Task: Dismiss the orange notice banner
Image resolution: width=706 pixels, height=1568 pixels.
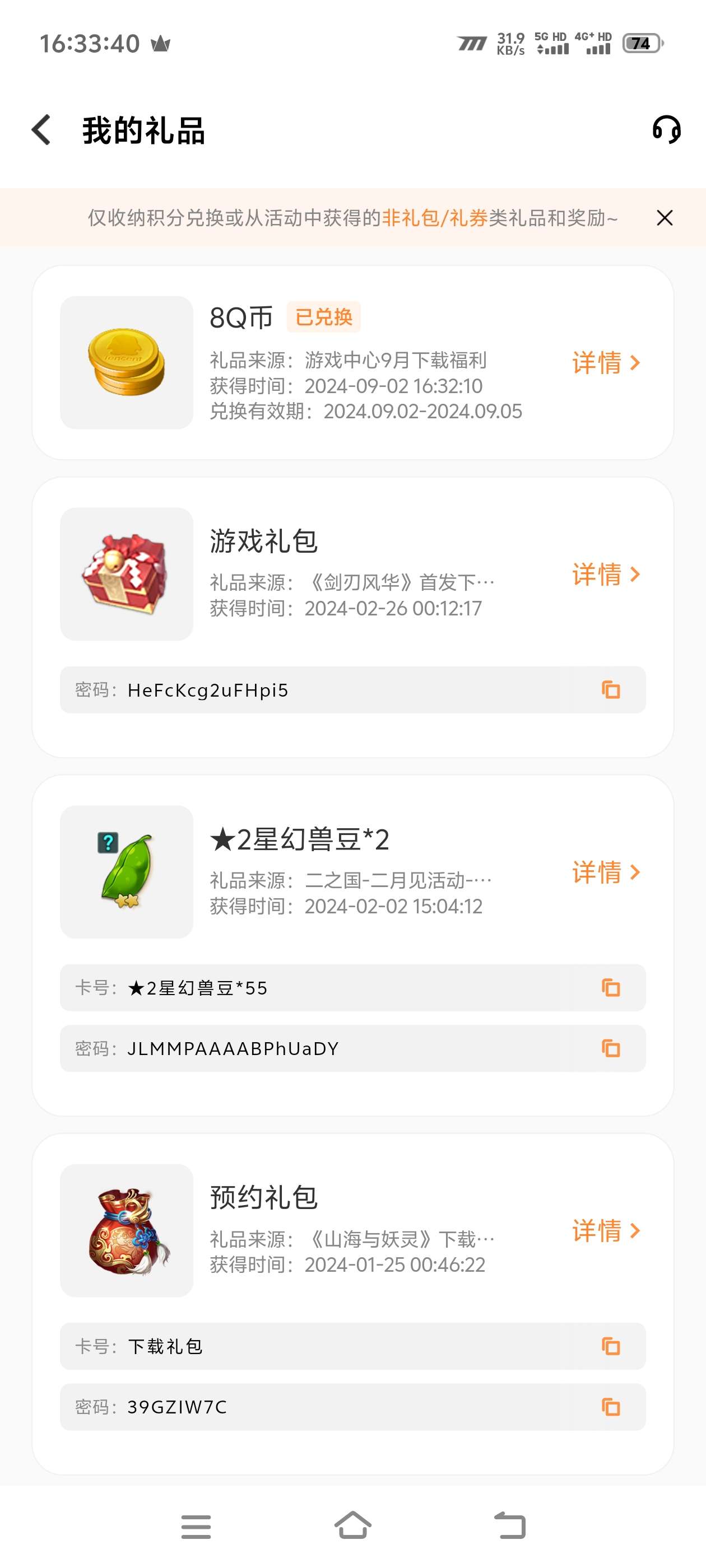Action: click(x=665, y=218)
